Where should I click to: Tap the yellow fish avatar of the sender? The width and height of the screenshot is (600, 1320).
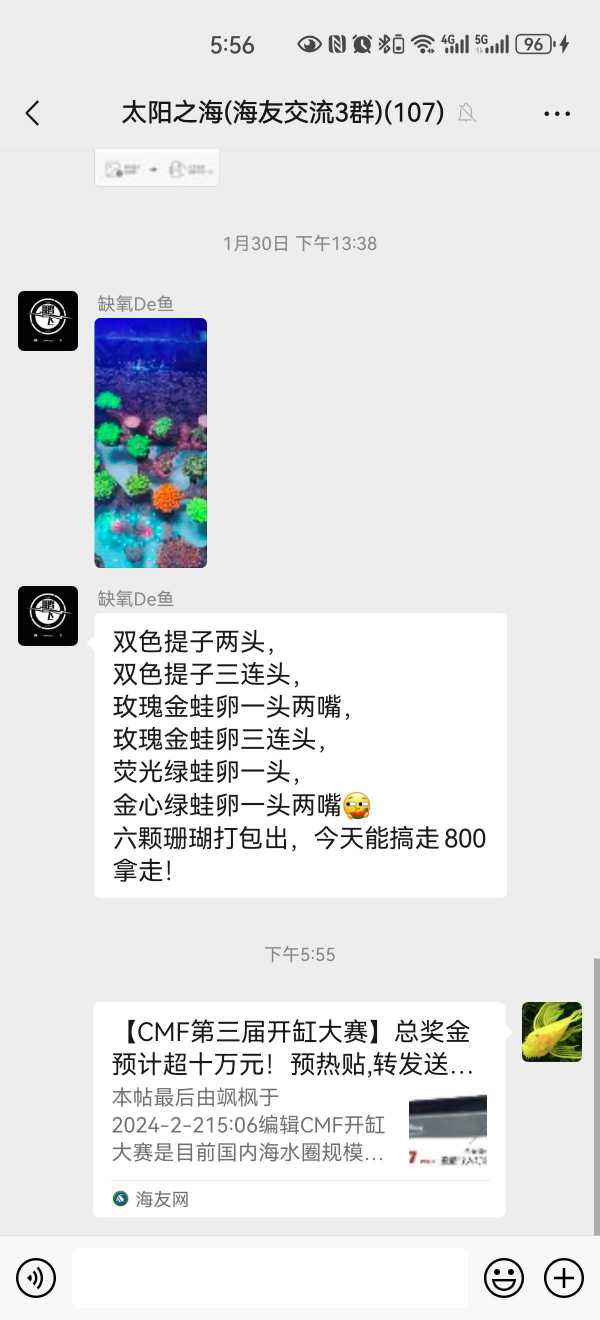552,1031
